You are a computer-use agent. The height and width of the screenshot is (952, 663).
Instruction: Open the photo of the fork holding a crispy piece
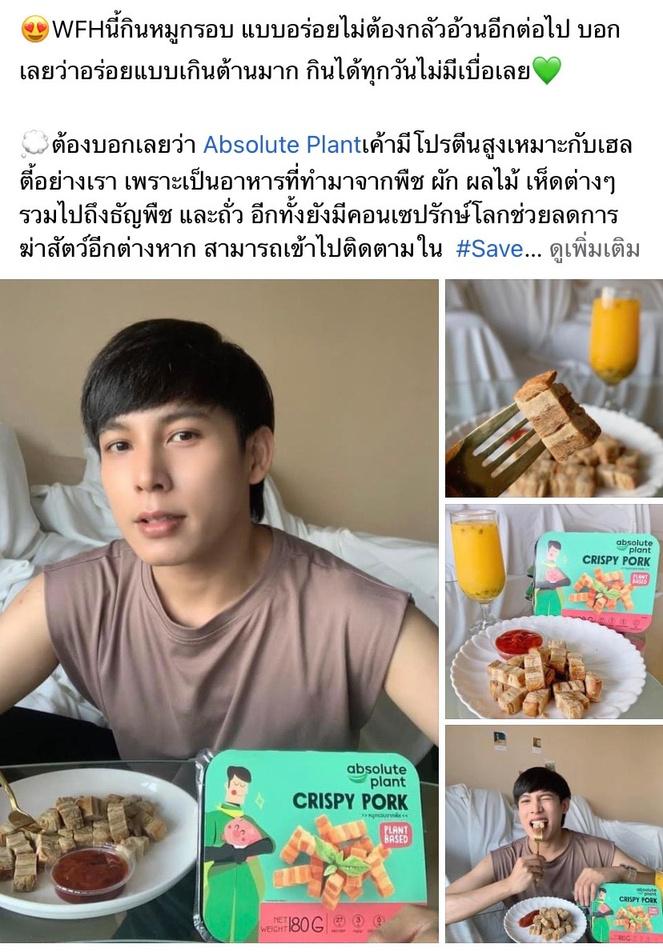[554, 388]
